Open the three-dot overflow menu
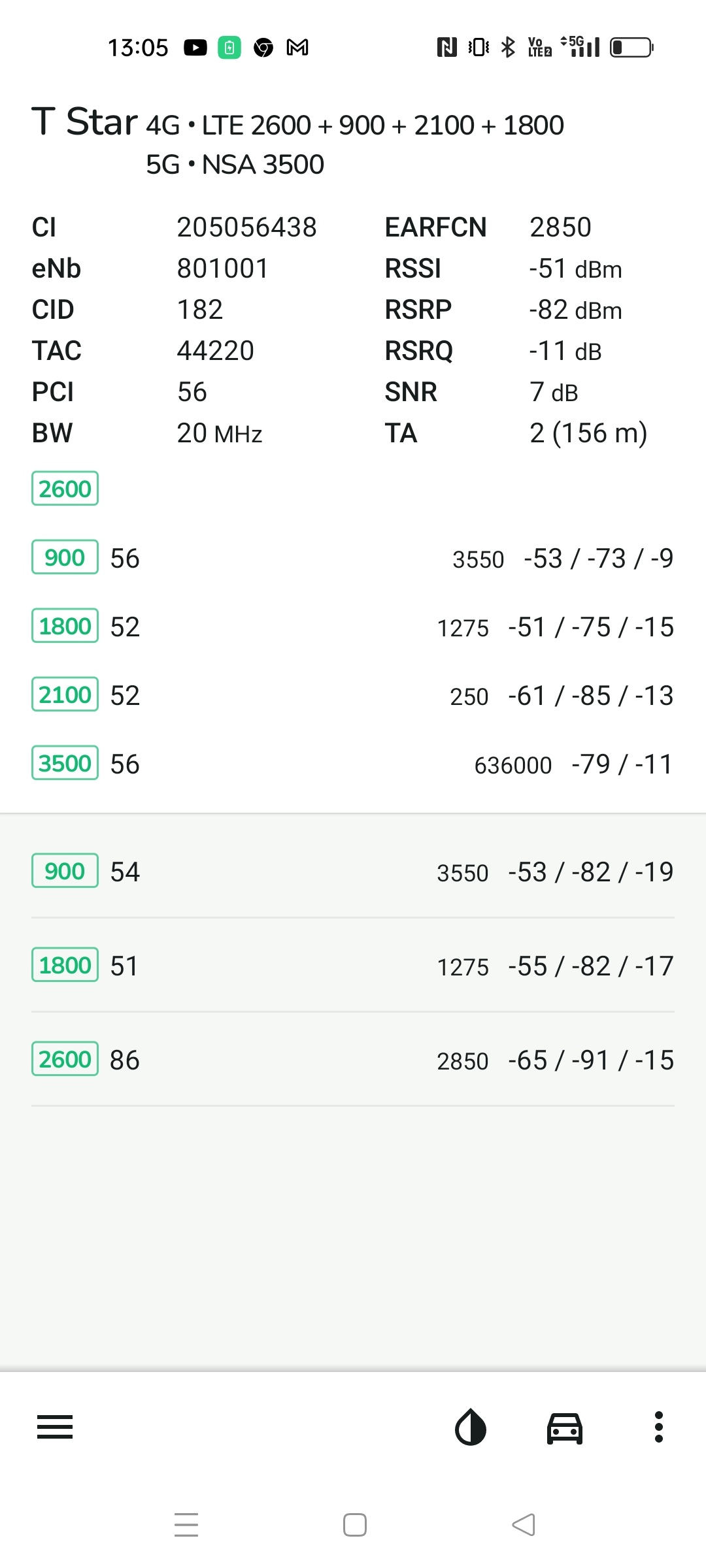The image size is (706, 1568). 659,1428
